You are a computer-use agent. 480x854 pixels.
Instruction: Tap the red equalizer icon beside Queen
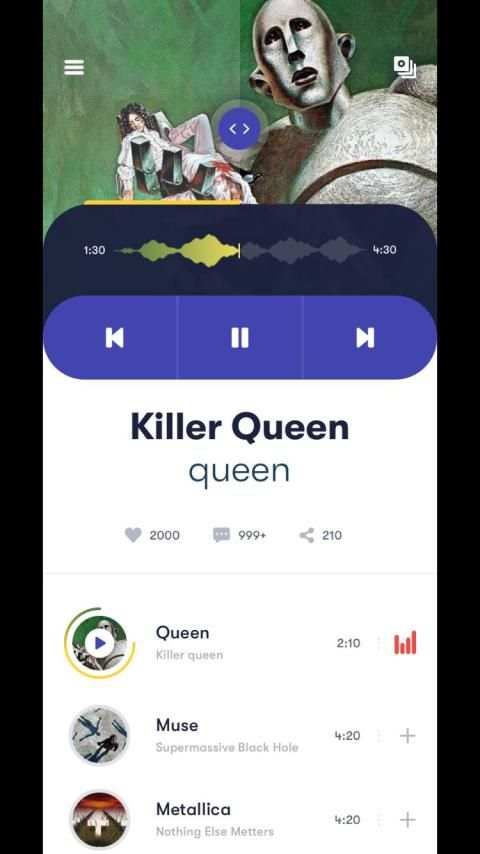(x=405, y=643)
